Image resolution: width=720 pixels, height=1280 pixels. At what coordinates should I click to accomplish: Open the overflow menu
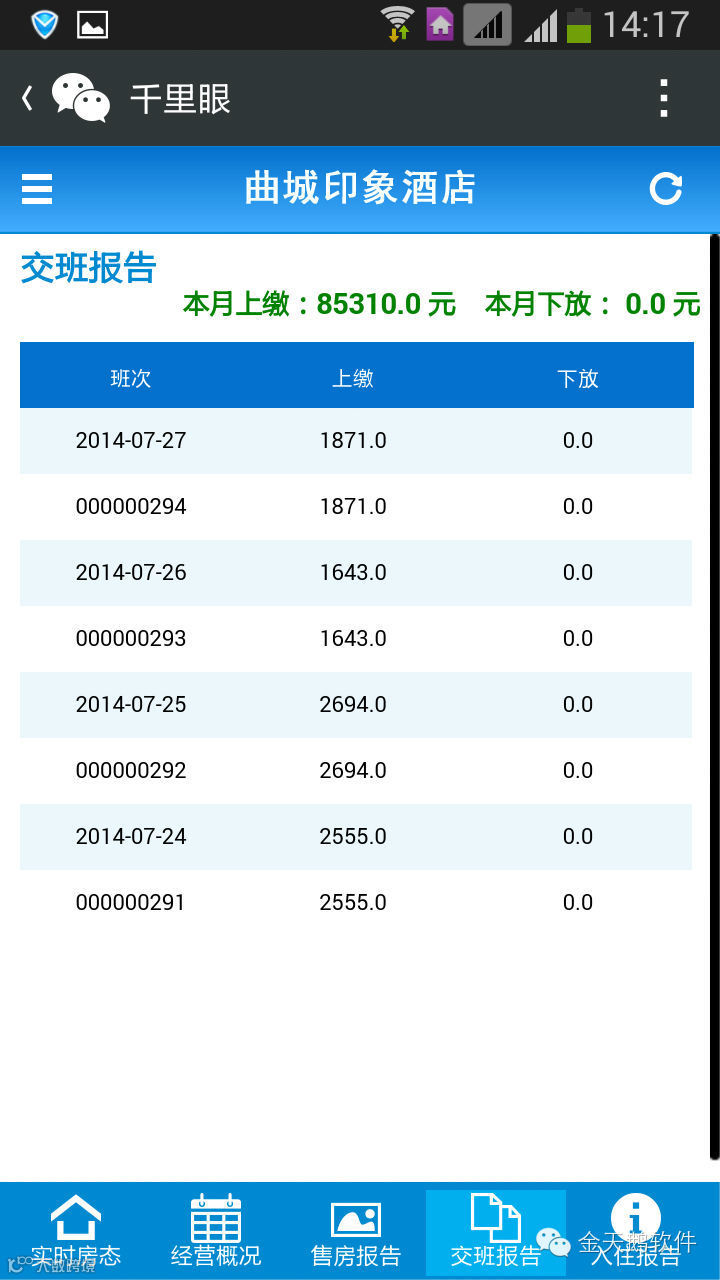tap(663, 98)
